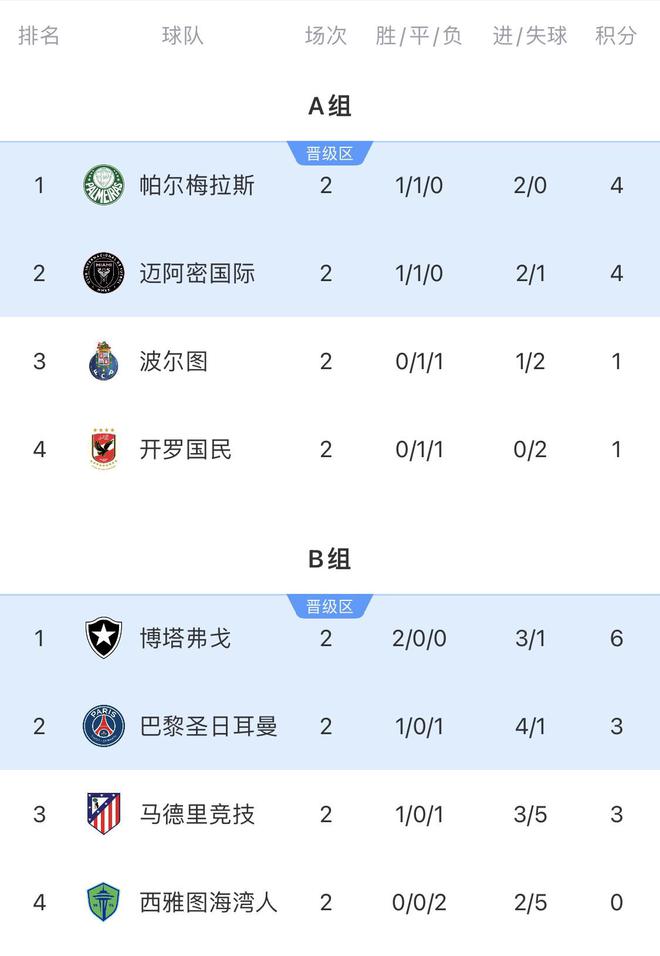View the 马德里竞技 team row
Image resolution: width=660 pixels, height=956 pixels.
click(197, 814)
